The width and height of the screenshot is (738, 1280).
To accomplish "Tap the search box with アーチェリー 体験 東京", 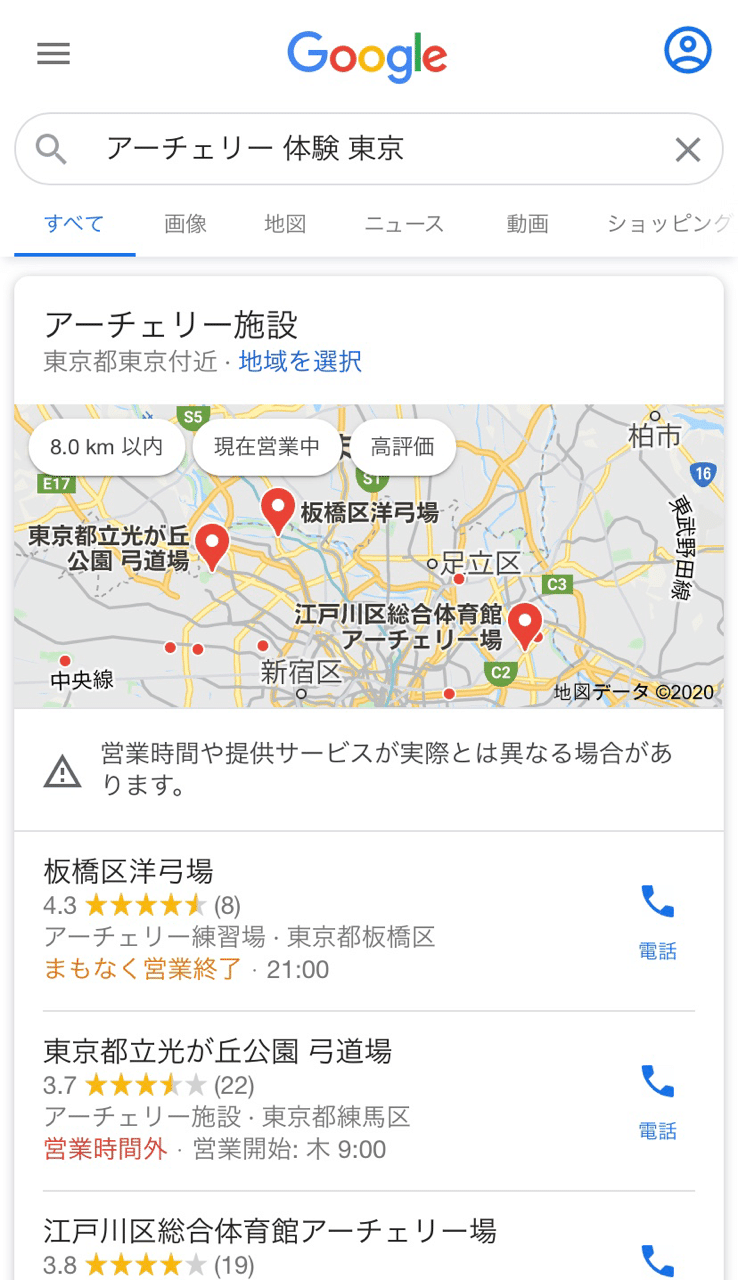I will 369,149.
